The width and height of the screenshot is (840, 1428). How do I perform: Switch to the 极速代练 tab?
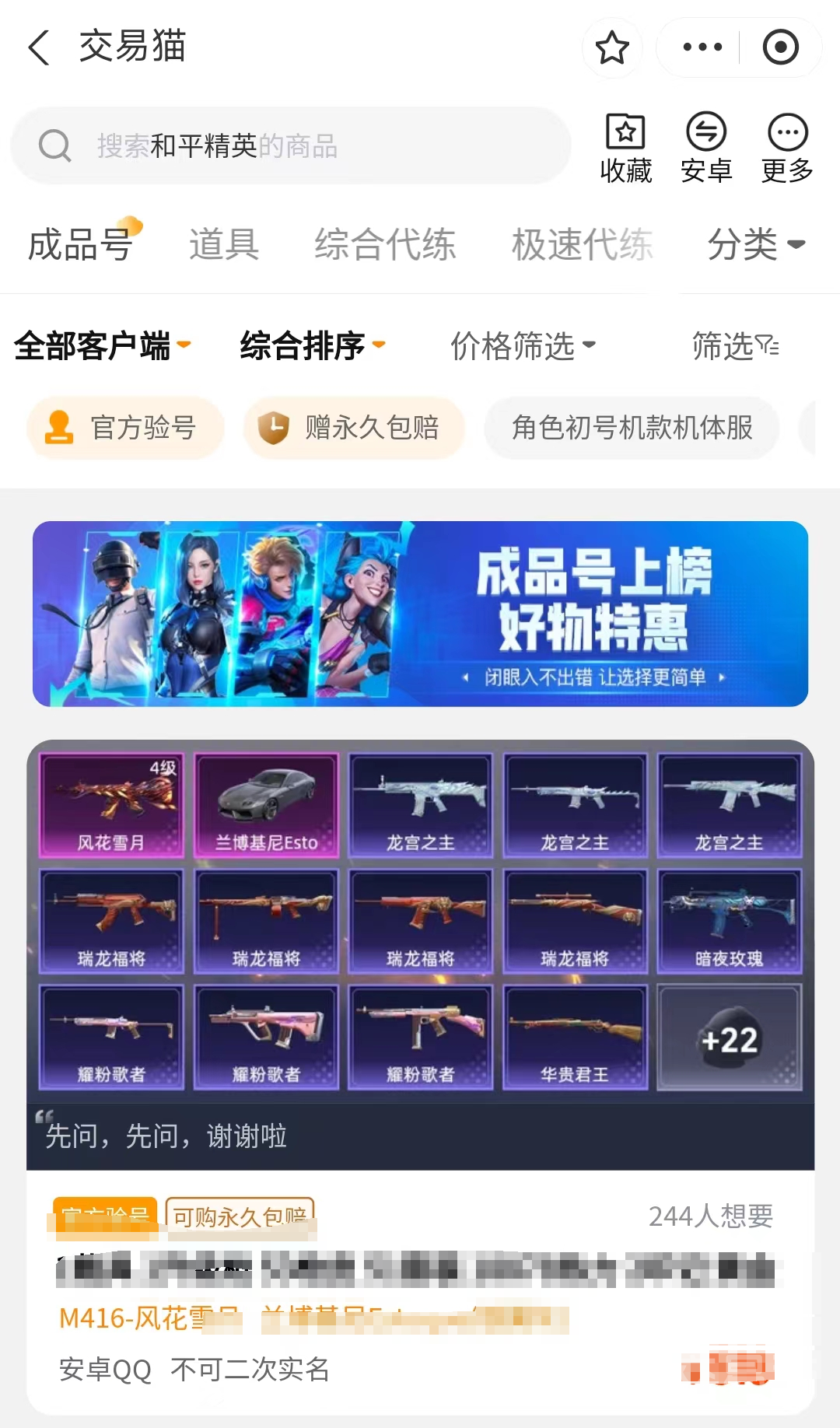(x=582, y=244)
